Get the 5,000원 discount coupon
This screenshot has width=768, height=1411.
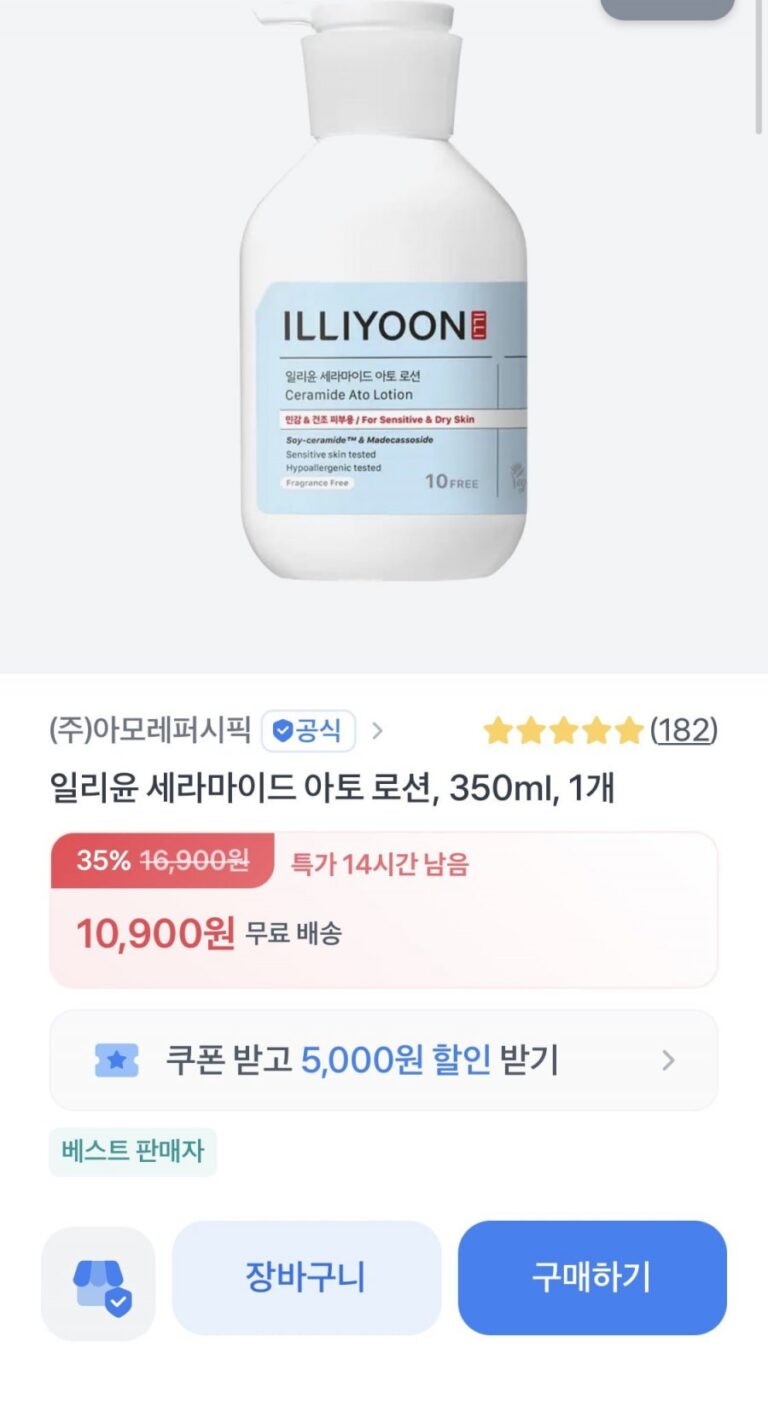(383, 1060)
